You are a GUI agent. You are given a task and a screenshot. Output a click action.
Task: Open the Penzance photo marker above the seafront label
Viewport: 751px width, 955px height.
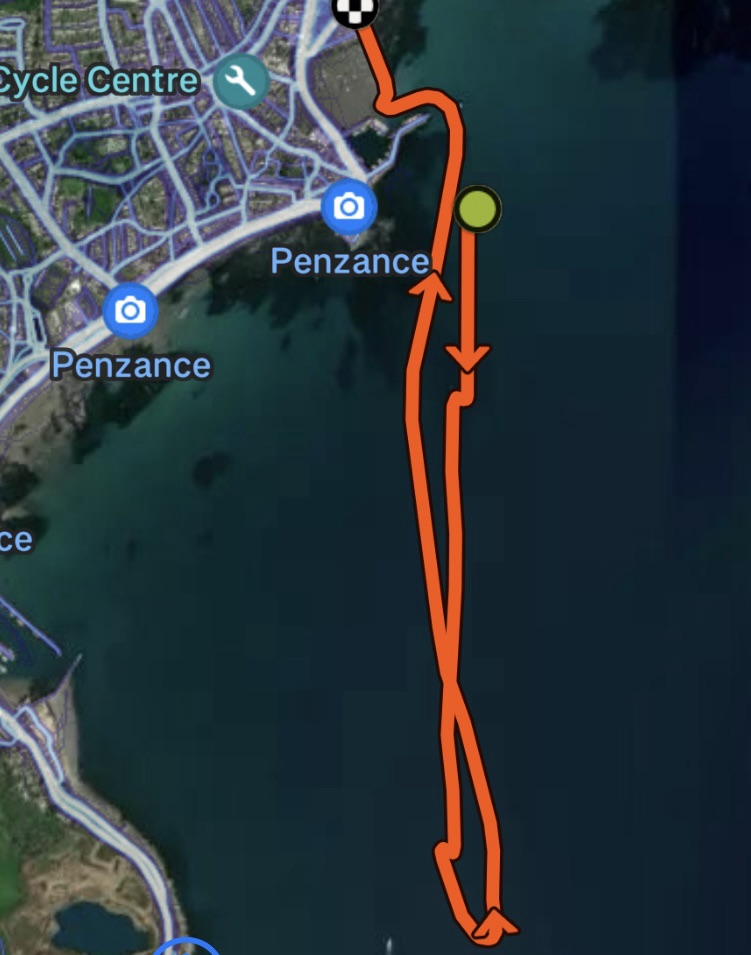130,311
